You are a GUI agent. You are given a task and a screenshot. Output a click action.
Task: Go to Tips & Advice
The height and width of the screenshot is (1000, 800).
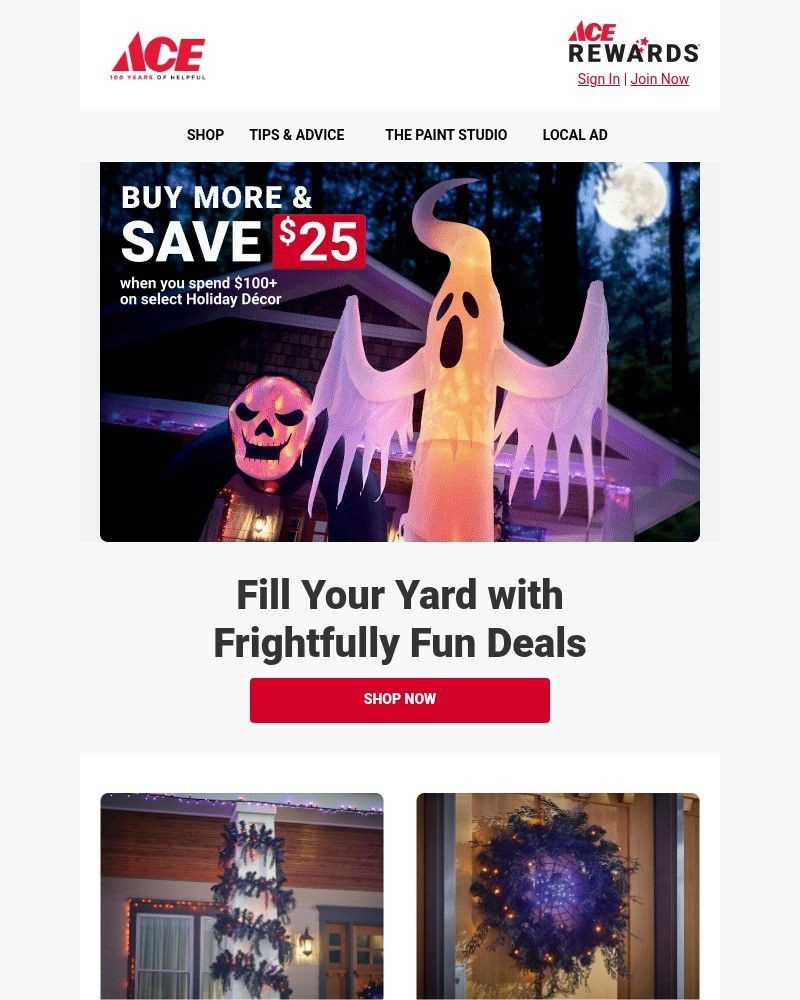296,135
